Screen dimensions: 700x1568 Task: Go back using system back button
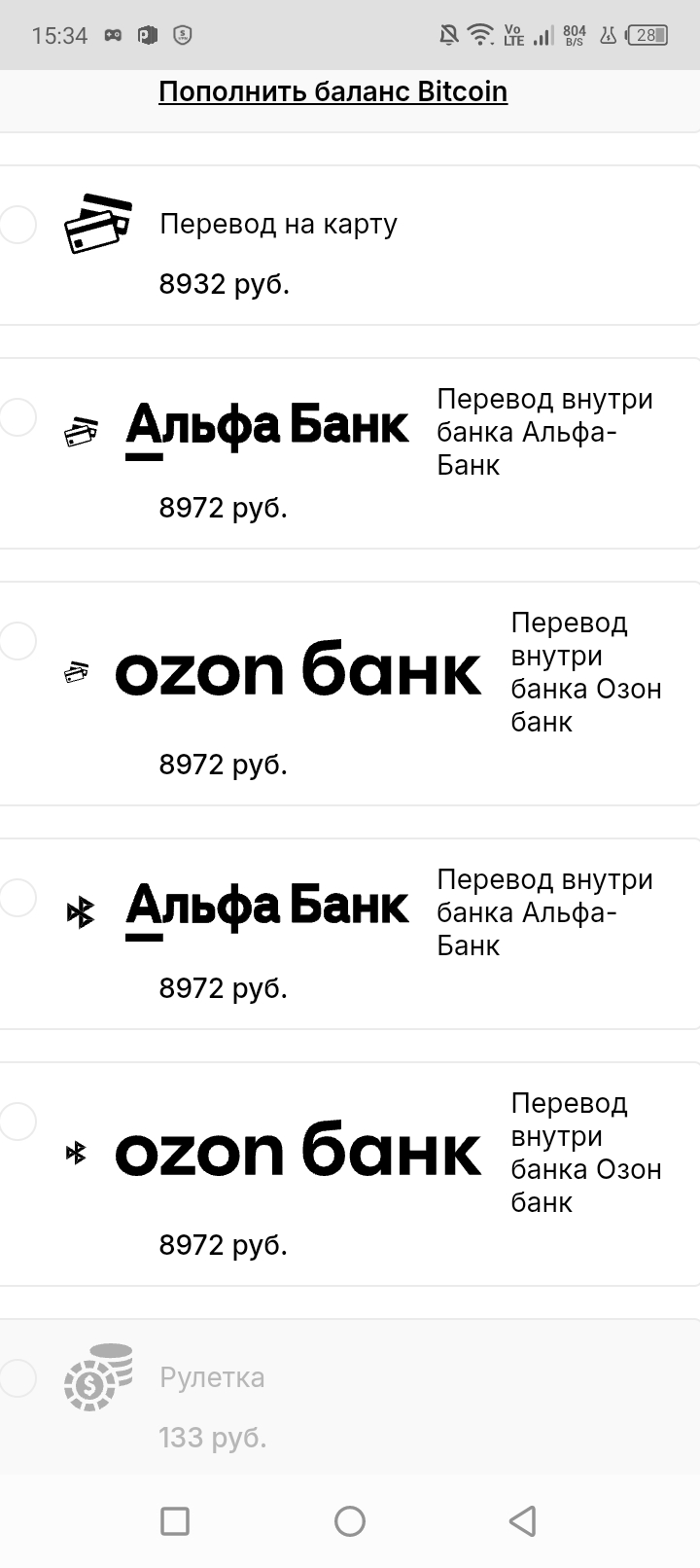tap(523, 1520)
